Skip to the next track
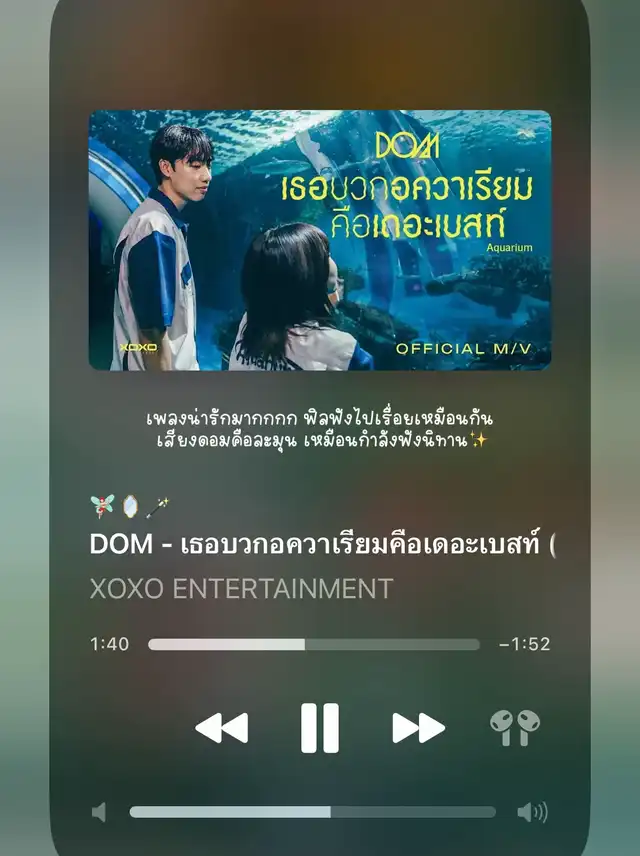 coord(418,727)
